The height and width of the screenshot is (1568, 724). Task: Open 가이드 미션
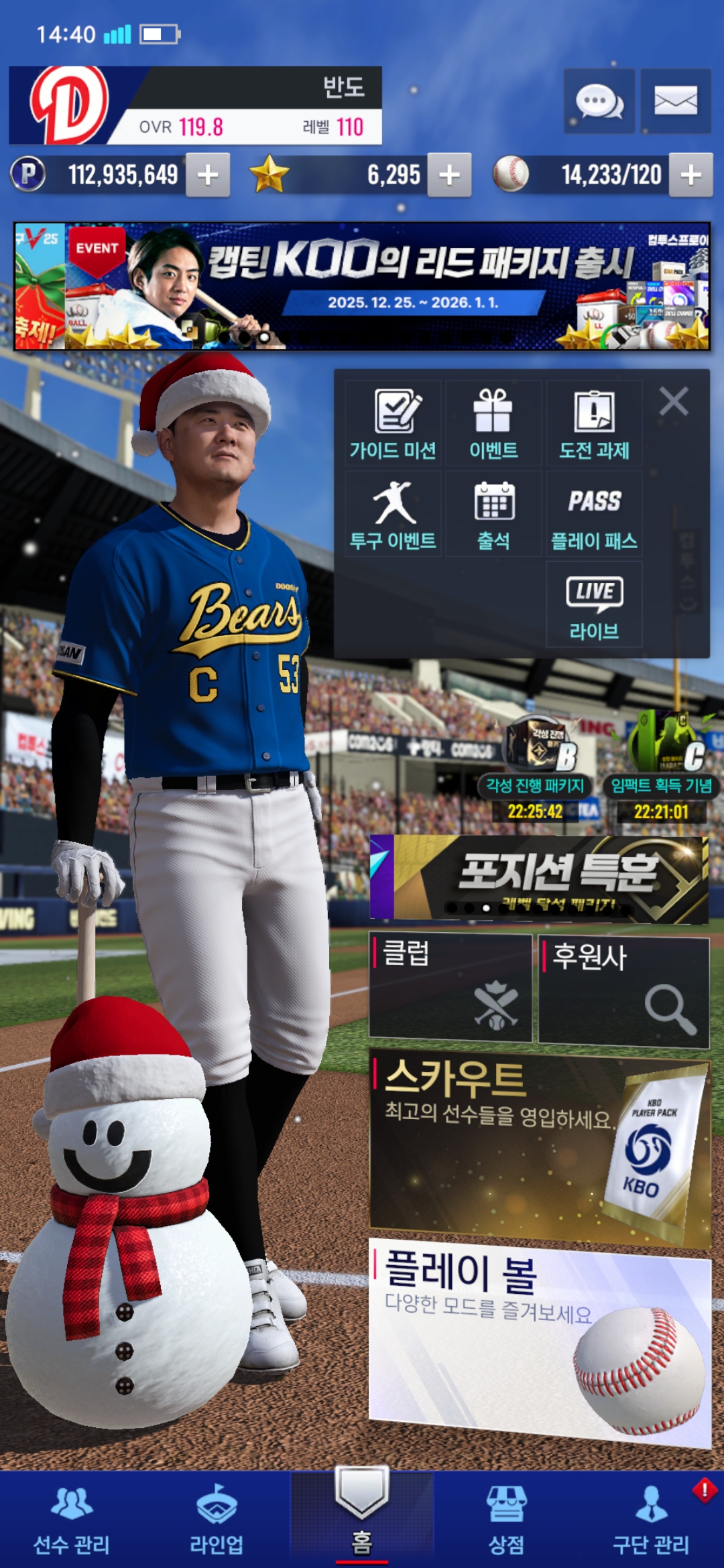393,423
